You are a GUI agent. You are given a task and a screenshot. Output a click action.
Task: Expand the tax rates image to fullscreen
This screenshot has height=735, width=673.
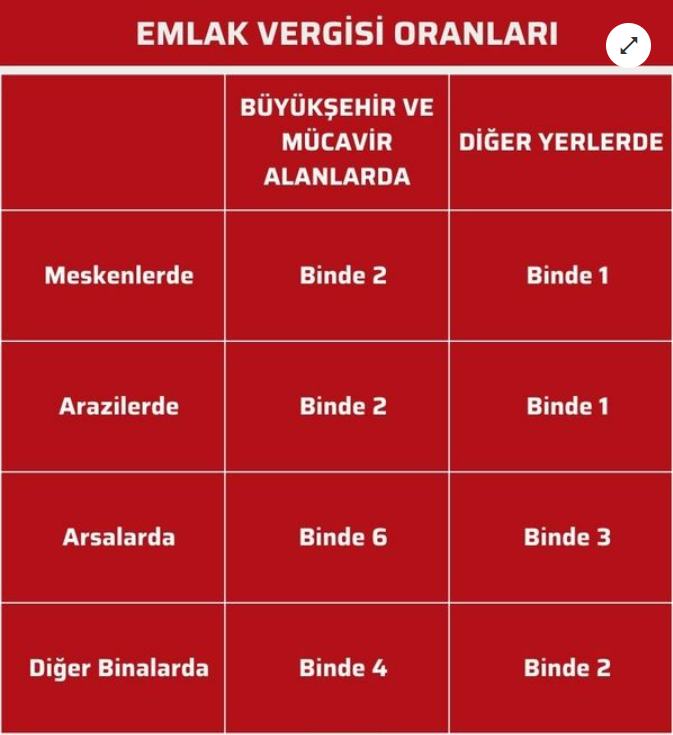[628, 45]
